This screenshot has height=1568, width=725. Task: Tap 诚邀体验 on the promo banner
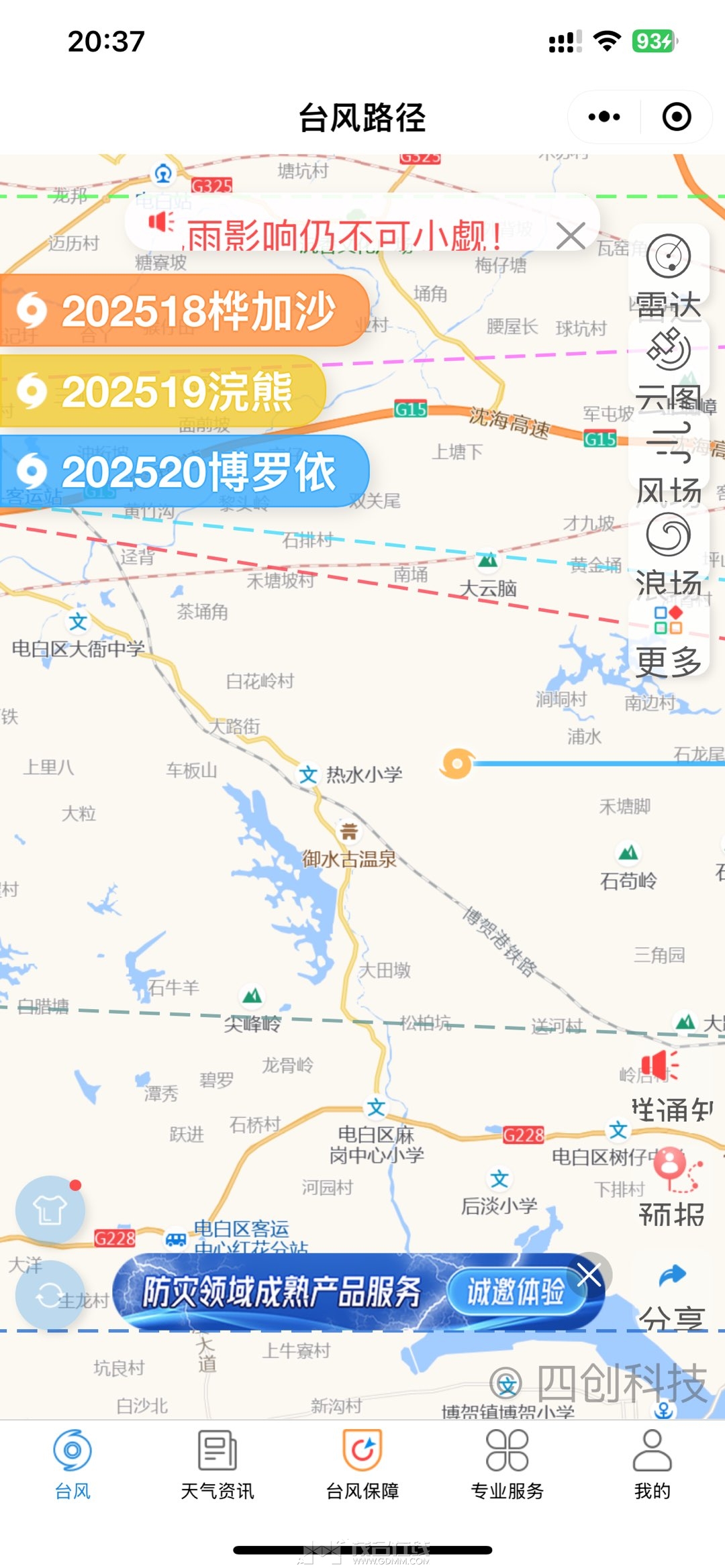(x=515, y=1292)
